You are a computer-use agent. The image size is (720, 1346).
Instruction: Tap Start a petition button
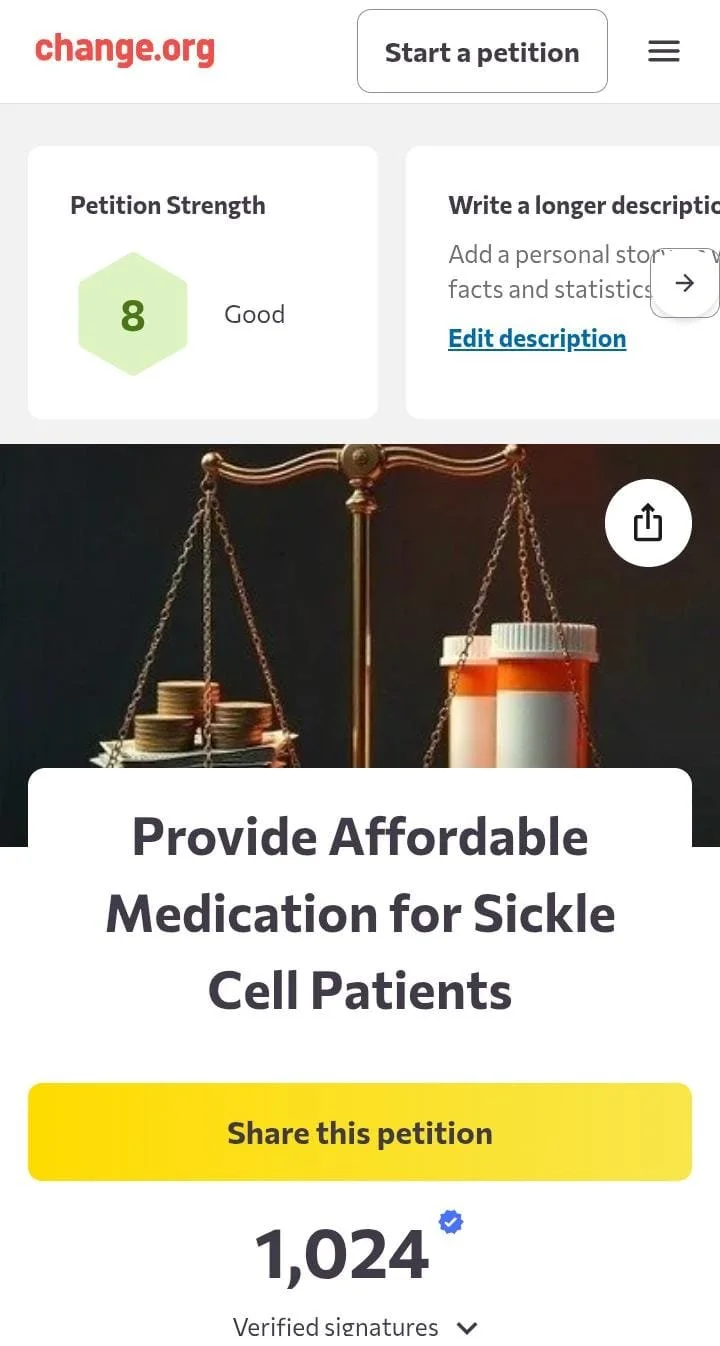coord(482,52)
